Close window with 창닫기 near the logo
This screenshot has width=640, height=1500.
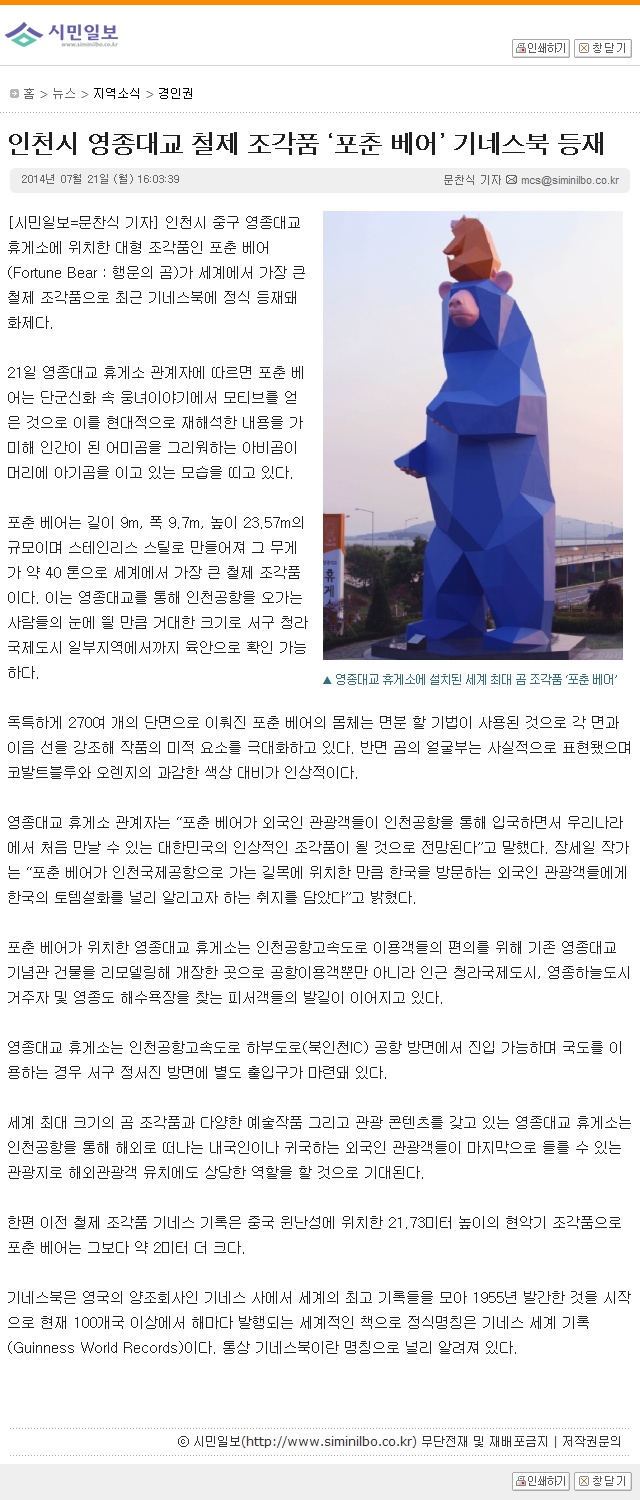[x=602, y=48]
